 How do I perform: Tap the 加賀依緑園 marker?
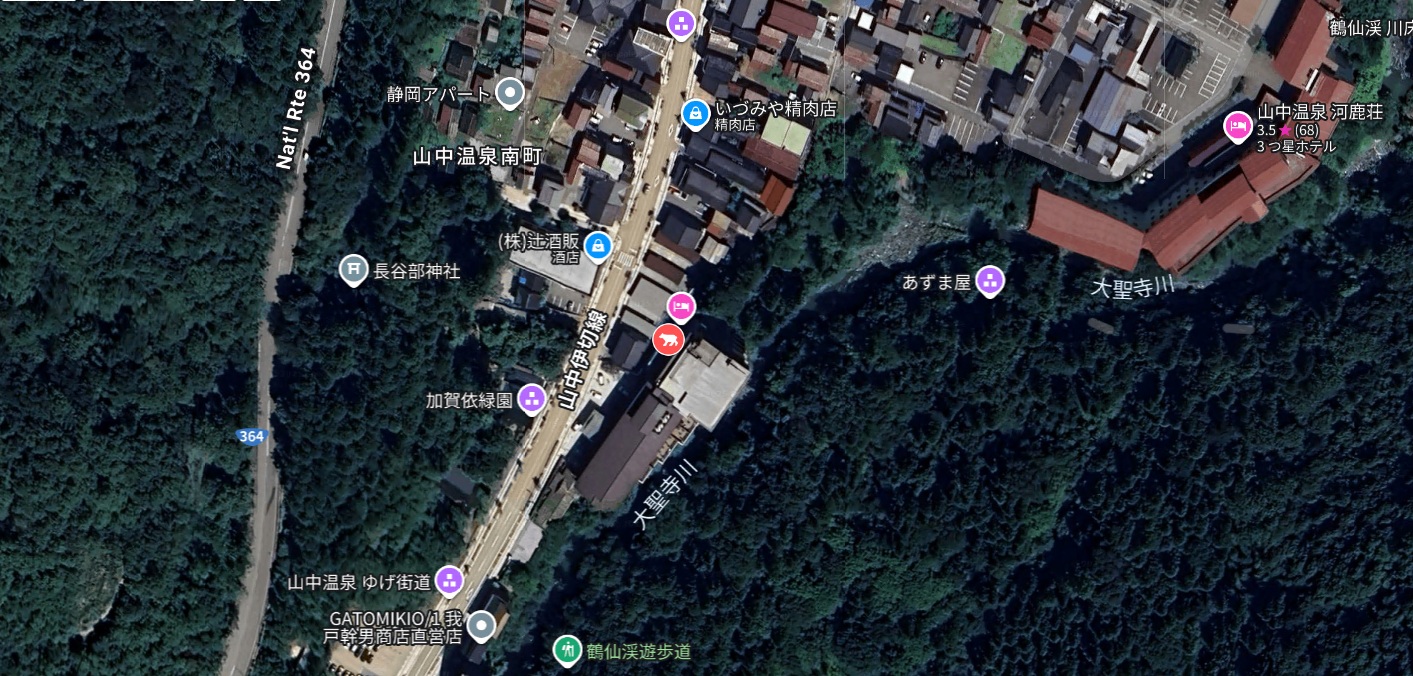pyautogui.click(x=531, y=398)
